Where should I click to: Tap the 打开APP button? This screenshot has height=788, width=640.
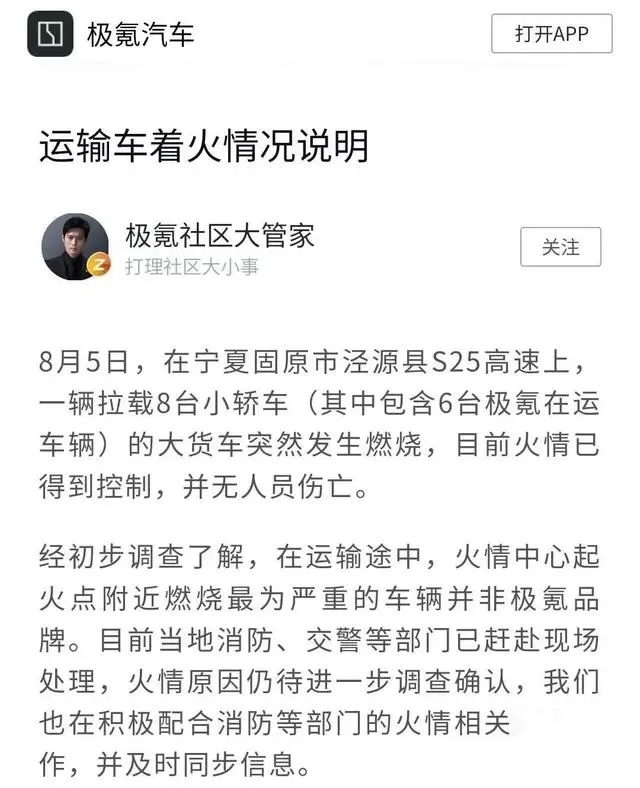tap(551, 34)
